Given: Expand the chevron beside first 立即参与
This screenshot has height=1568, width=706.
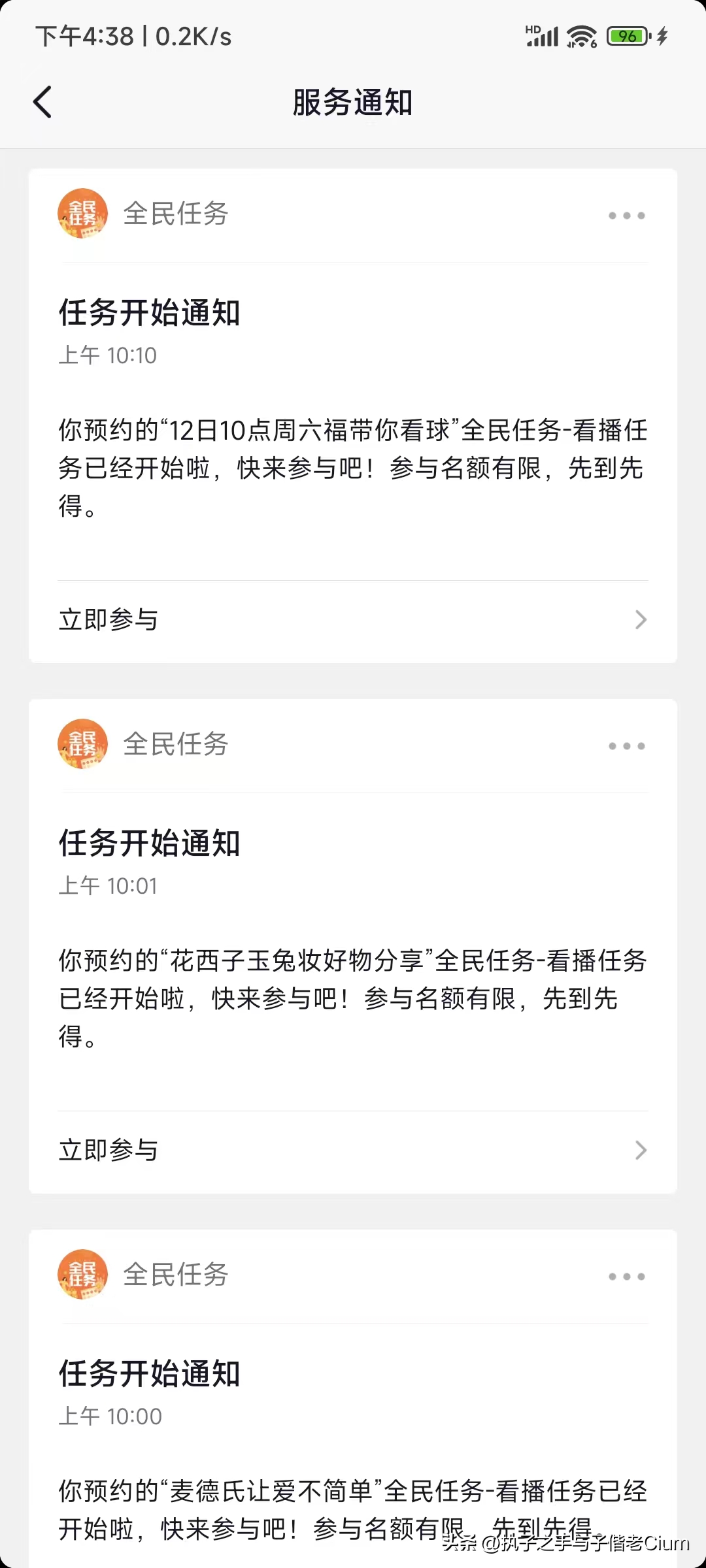Looking at the screenshot, I should 641,619.
